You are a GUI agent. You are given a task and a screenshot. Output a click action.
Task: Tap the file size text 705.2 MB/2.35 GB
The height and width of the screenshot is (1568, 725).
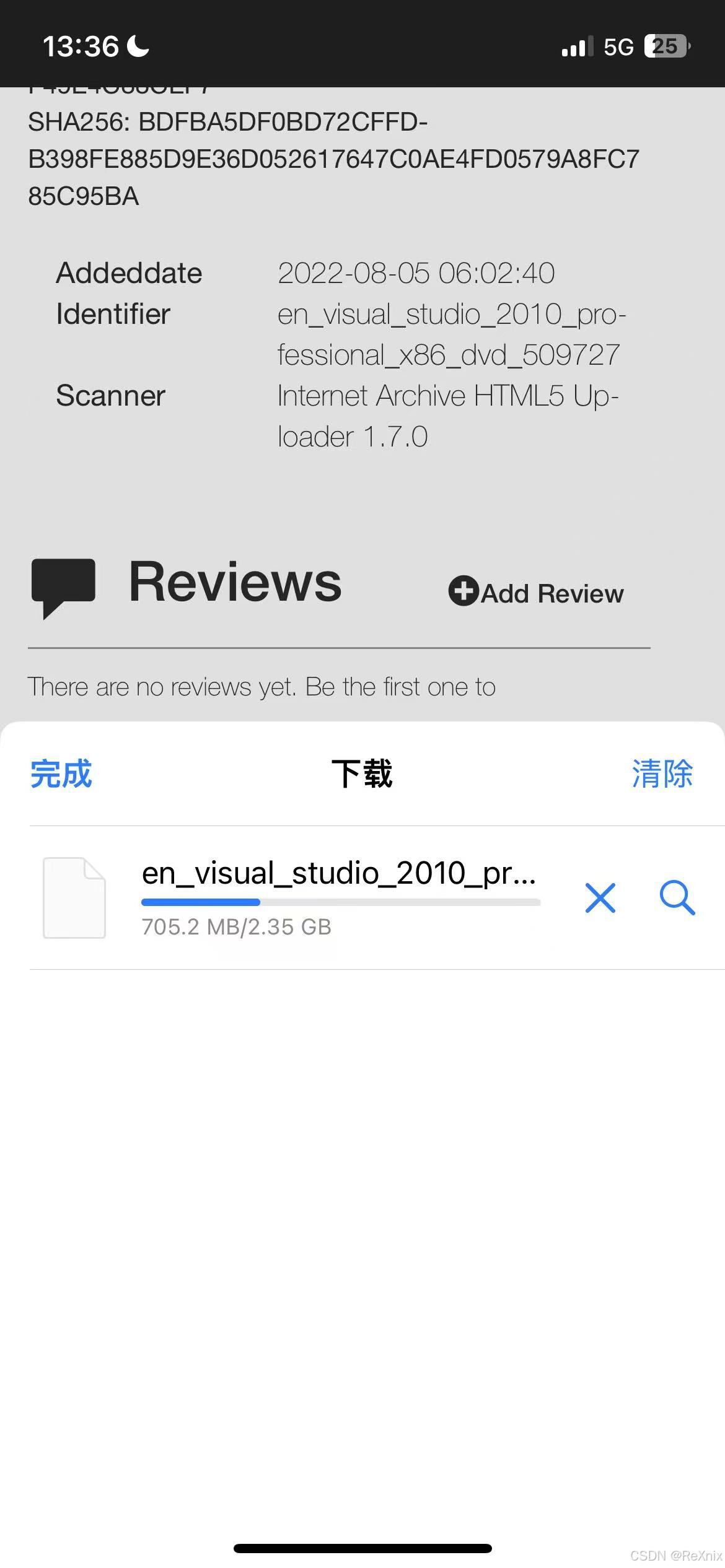[235, 926]
